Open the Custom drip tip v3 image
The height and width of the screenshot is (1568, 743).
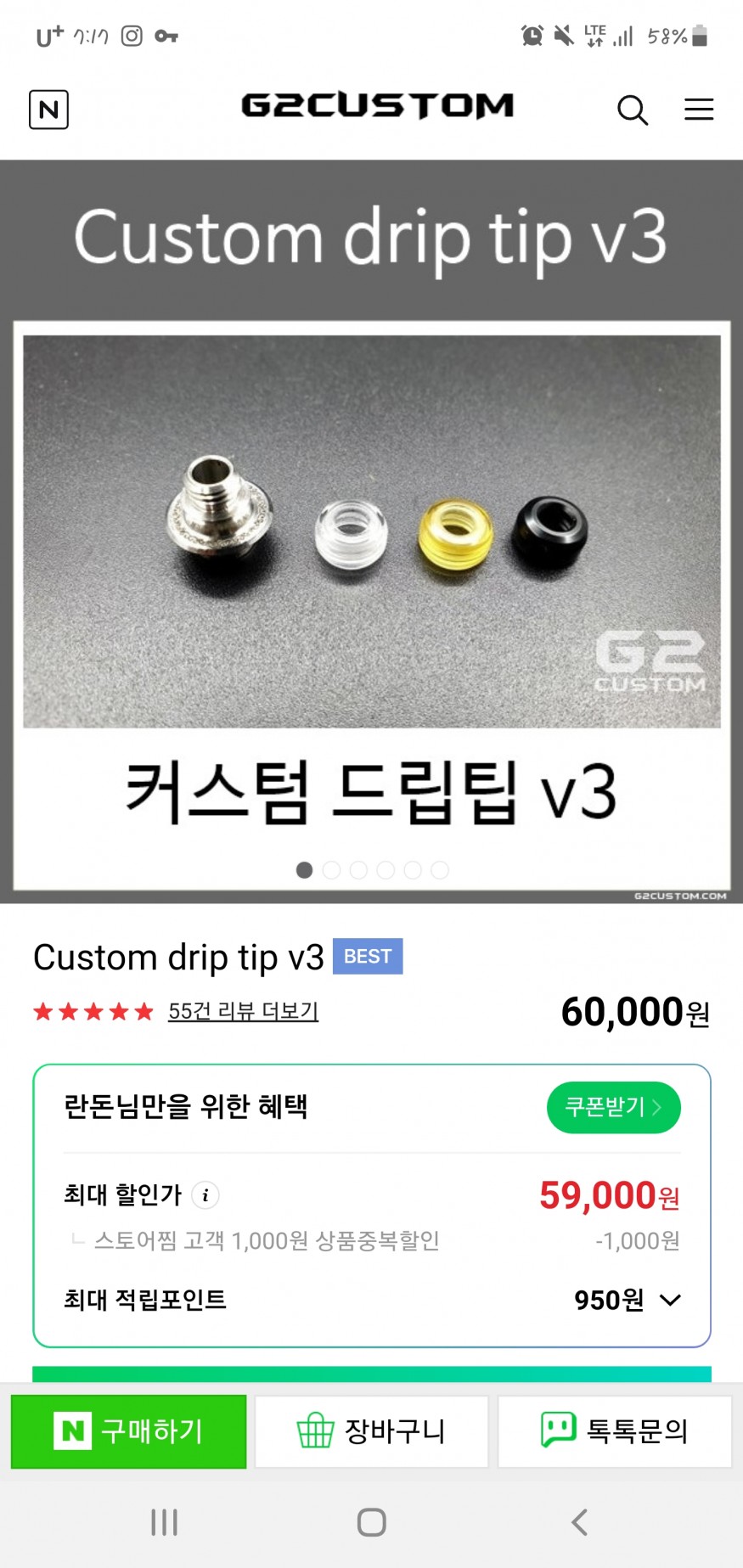point(372,531)
